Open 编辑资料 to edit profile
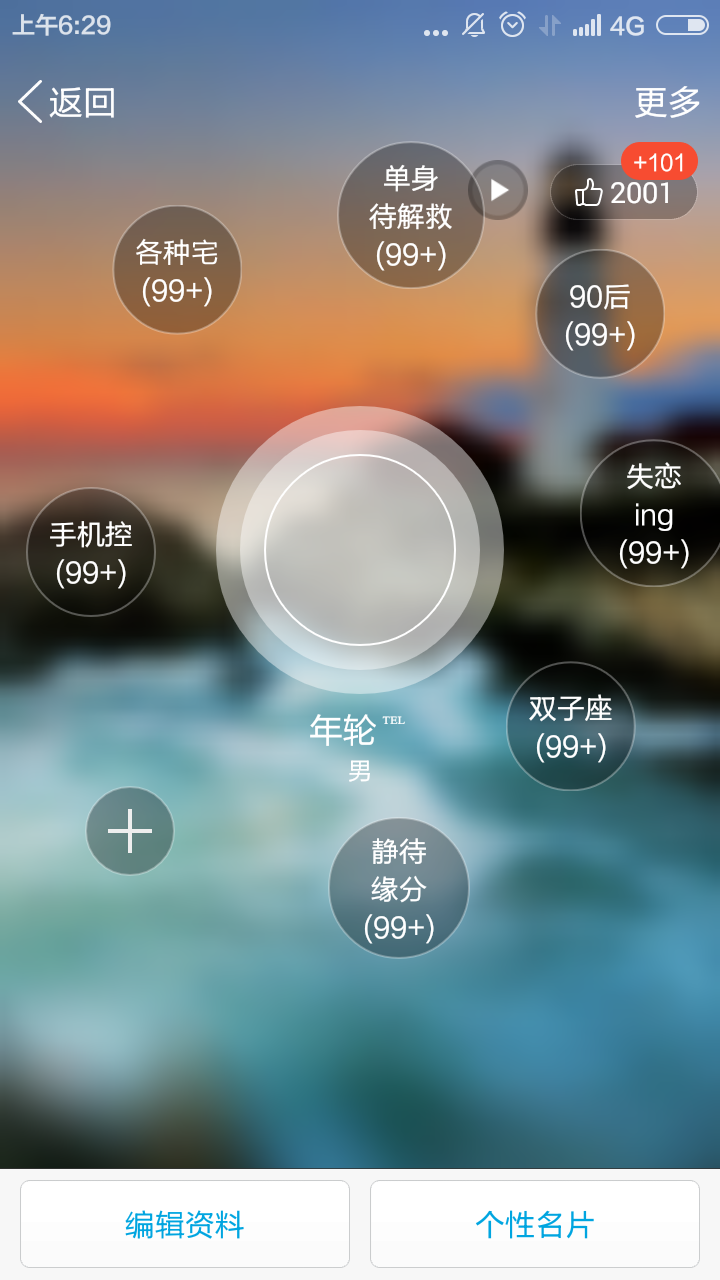Screen dimensions: 720x1280 185,1223
